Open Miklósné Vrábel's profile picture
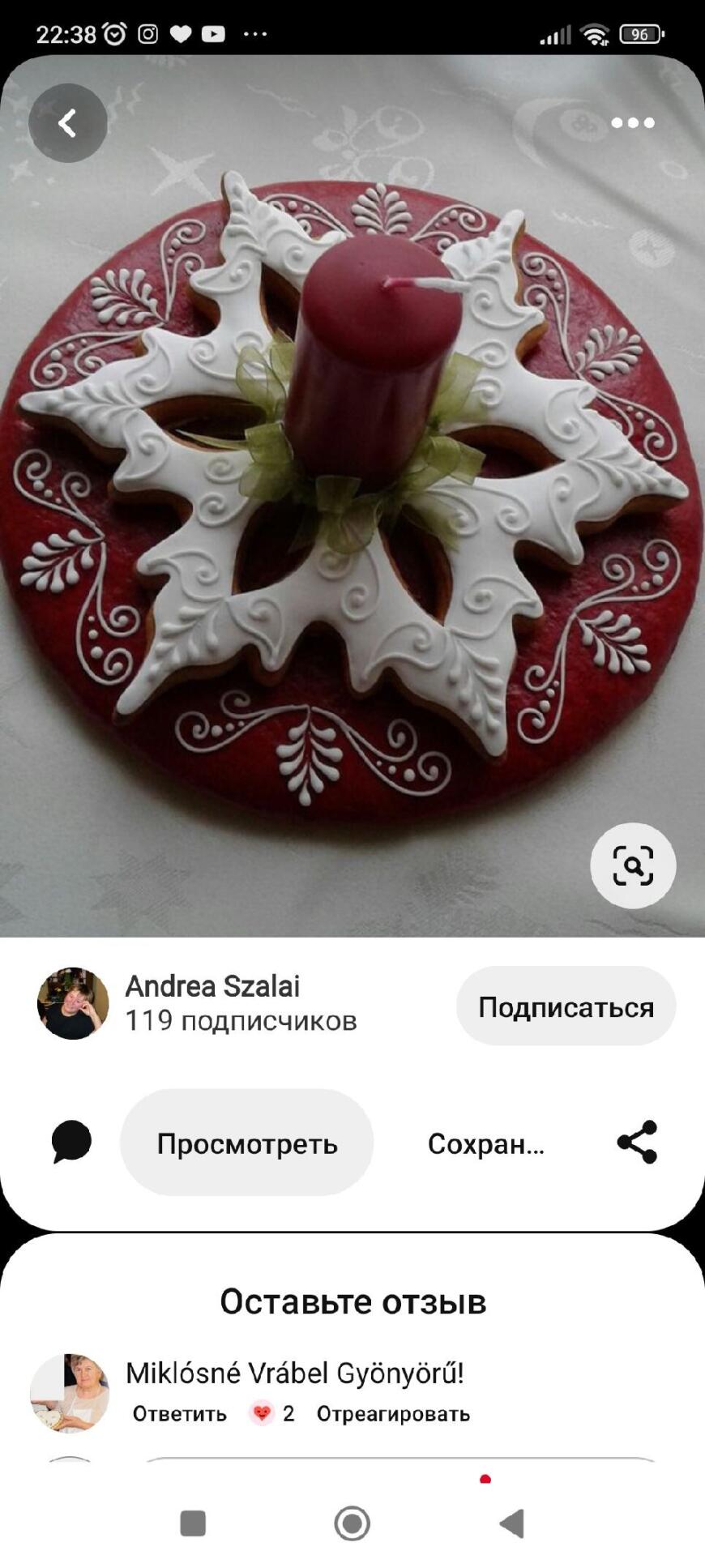Image resolution: width=705 pixels, height=1568 pixels. pos(70,1393)
